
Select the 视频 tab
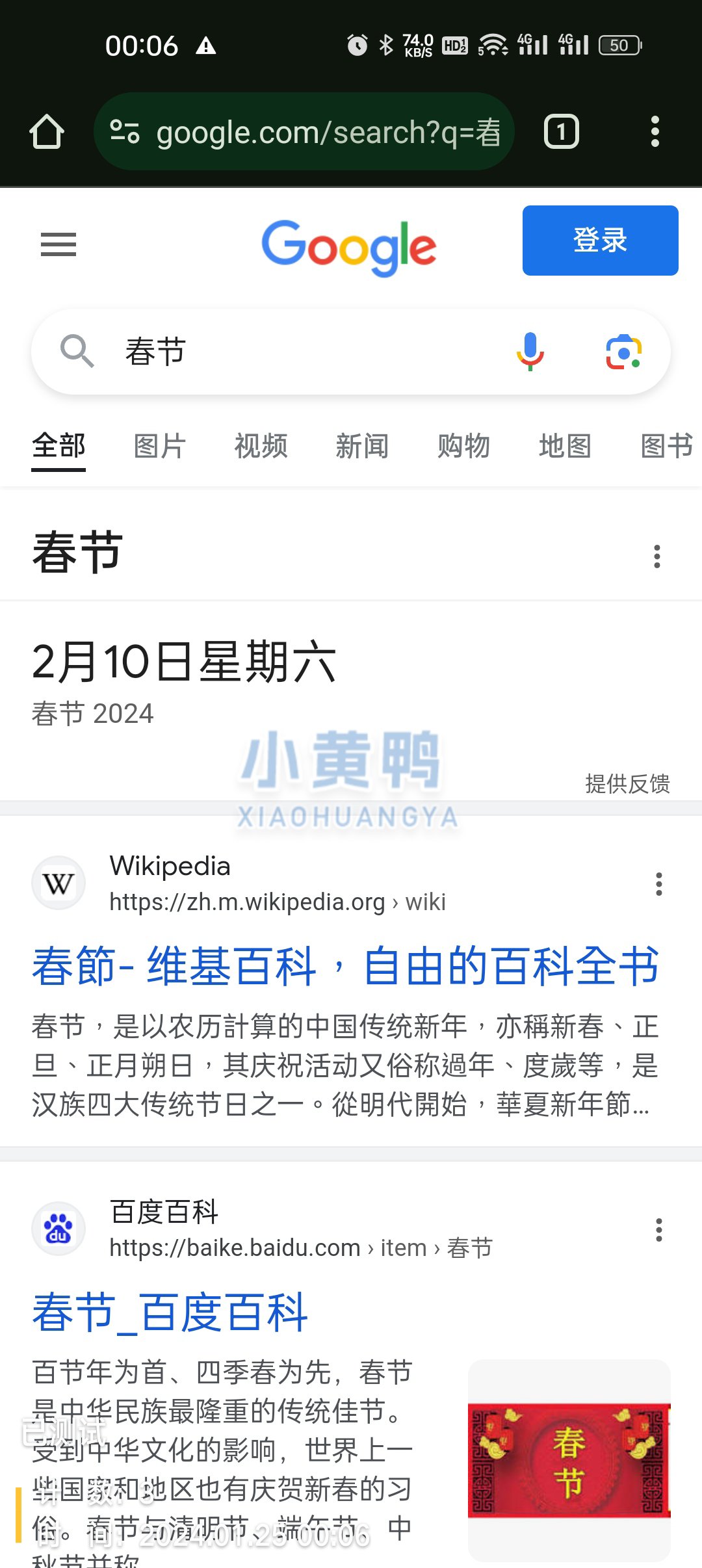(x=261, y=446)
